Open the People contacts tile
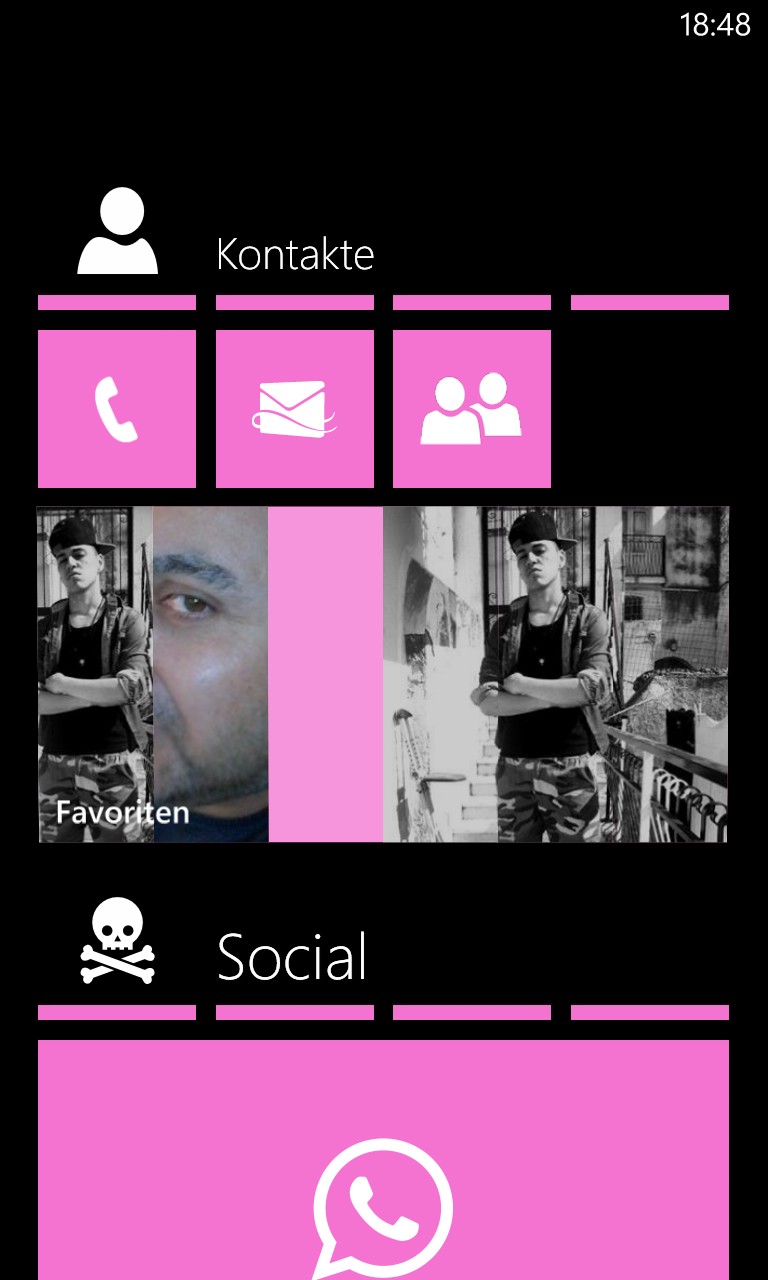Image resolution: width=768 pixels, height=1280 pixels. [472, 409]
